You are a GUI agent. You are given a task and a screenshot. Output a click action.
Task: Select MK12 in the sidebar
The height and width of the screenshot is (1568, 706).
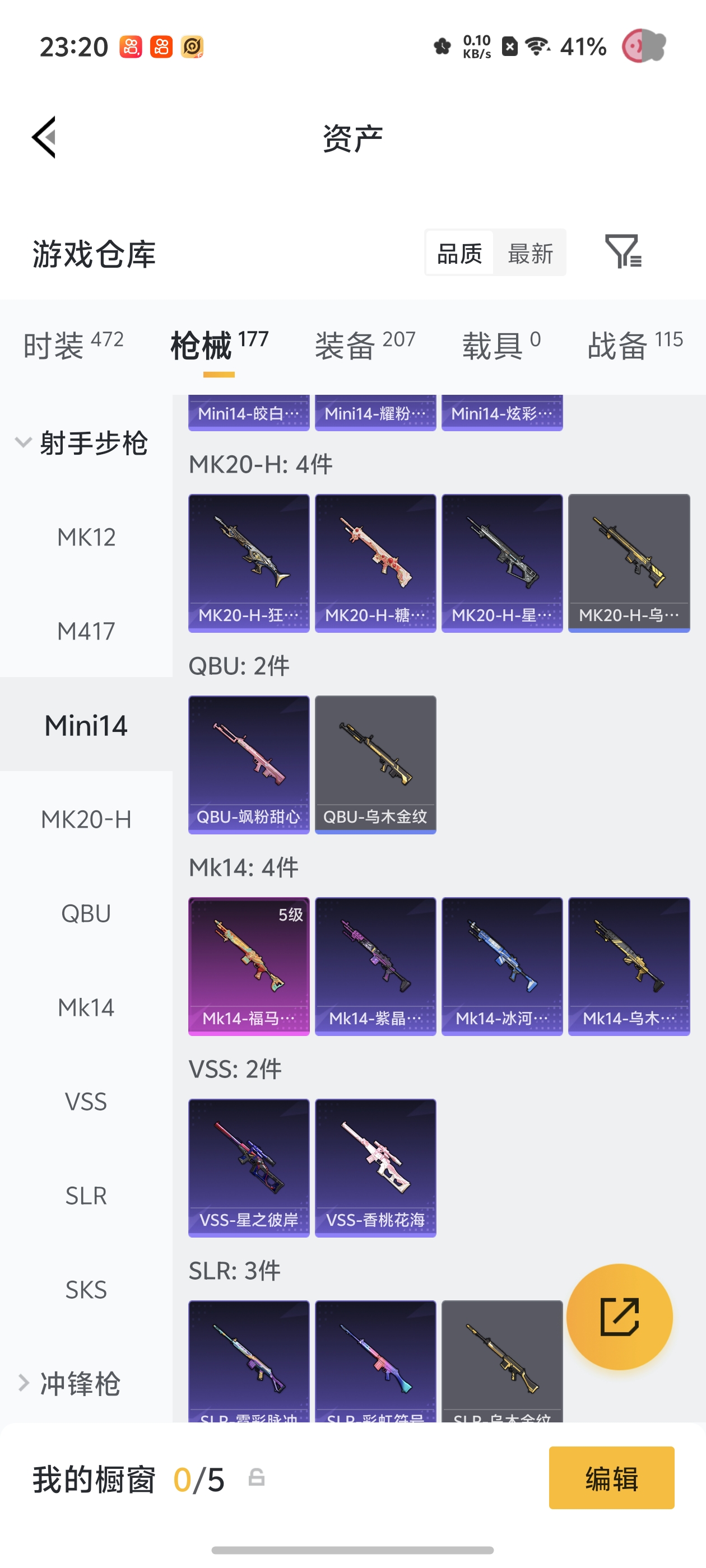click(x=86, y=538)
